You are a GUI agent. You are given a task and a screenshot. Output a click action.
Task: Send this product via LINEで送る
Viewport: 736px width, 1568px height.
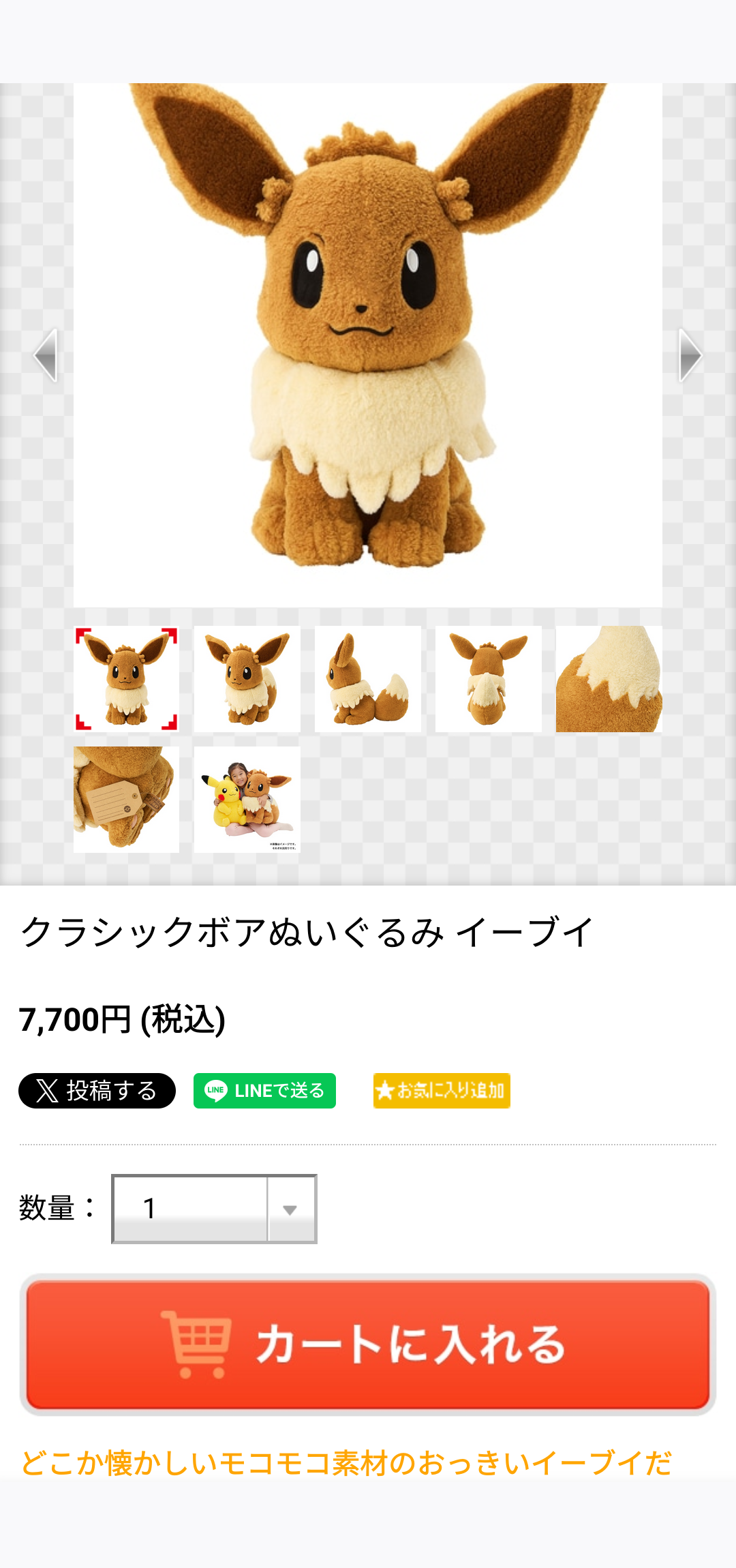coord(264,1091)
